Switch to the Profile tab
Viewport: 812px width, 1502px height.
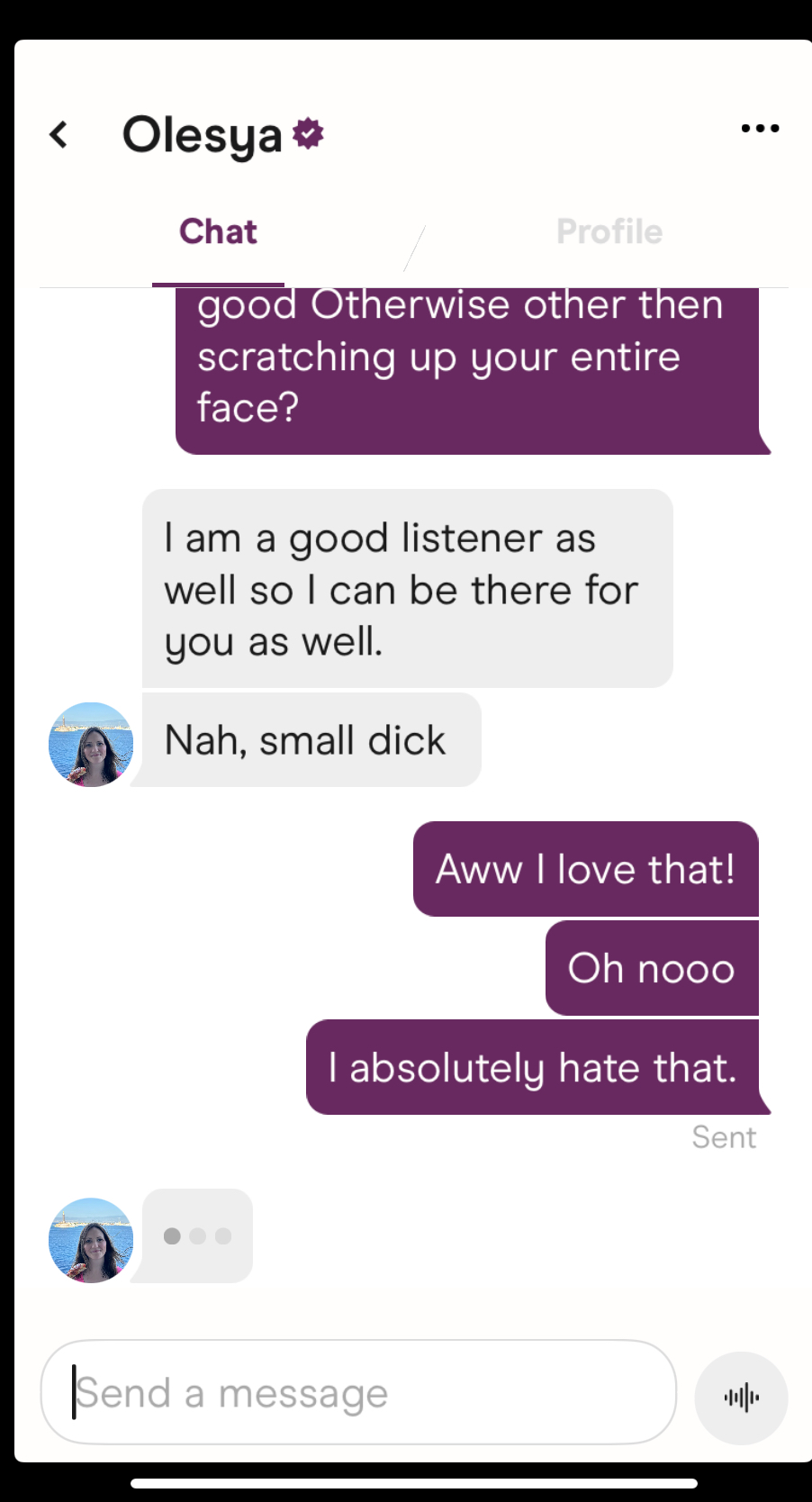click(x=609, y=231)
